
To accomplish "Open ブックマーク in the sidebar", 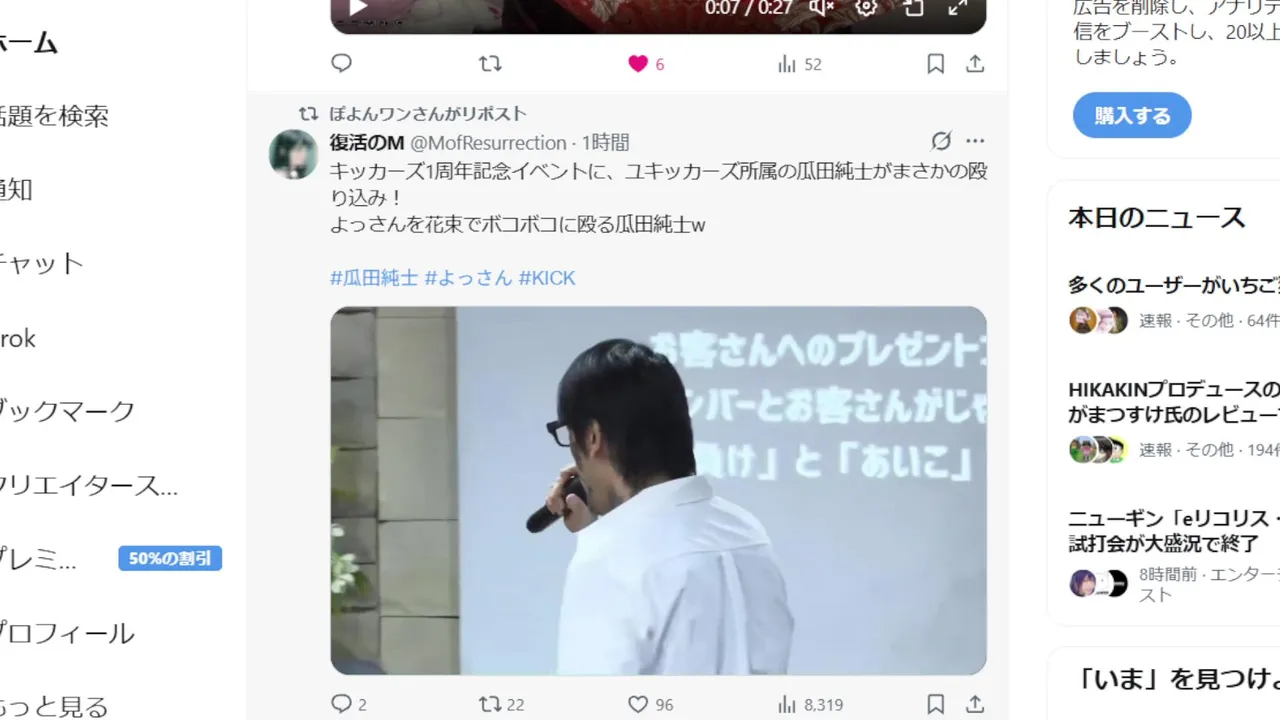I will [66, 411].
